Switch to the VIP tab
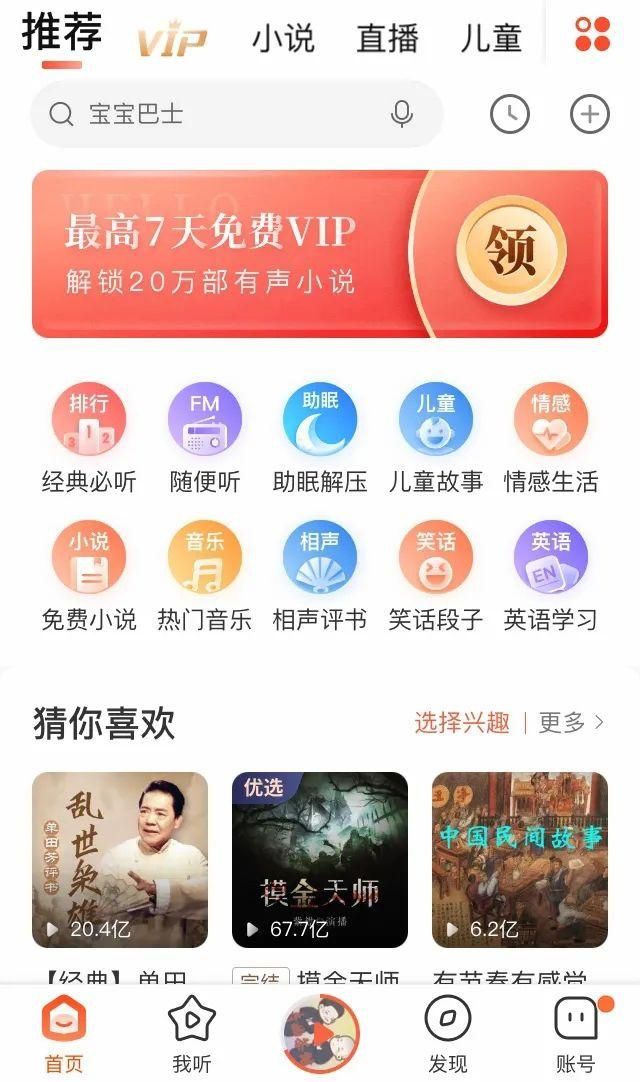The height and width of the screenshot is (1082, 640). (x=172, y=39)
